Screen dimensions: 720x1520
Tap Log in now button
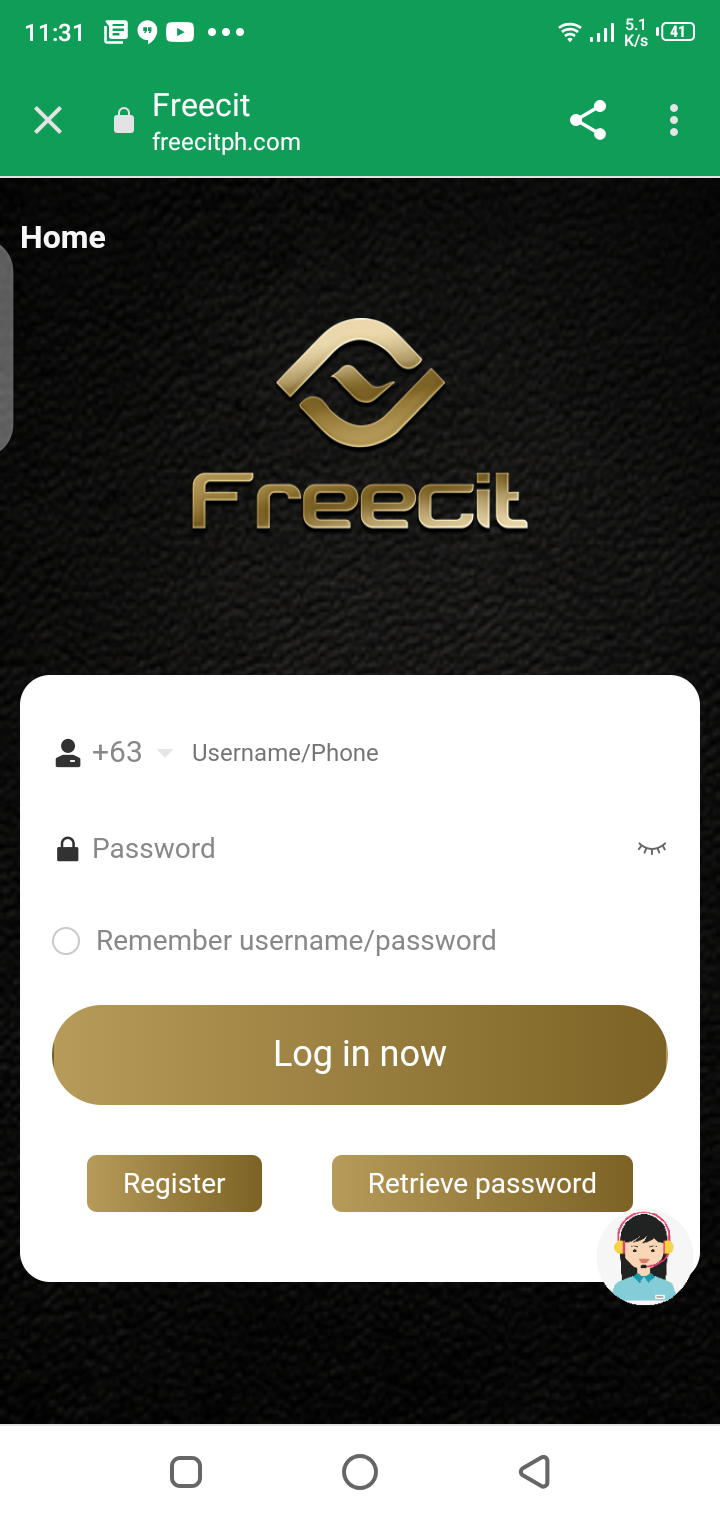360,1054
